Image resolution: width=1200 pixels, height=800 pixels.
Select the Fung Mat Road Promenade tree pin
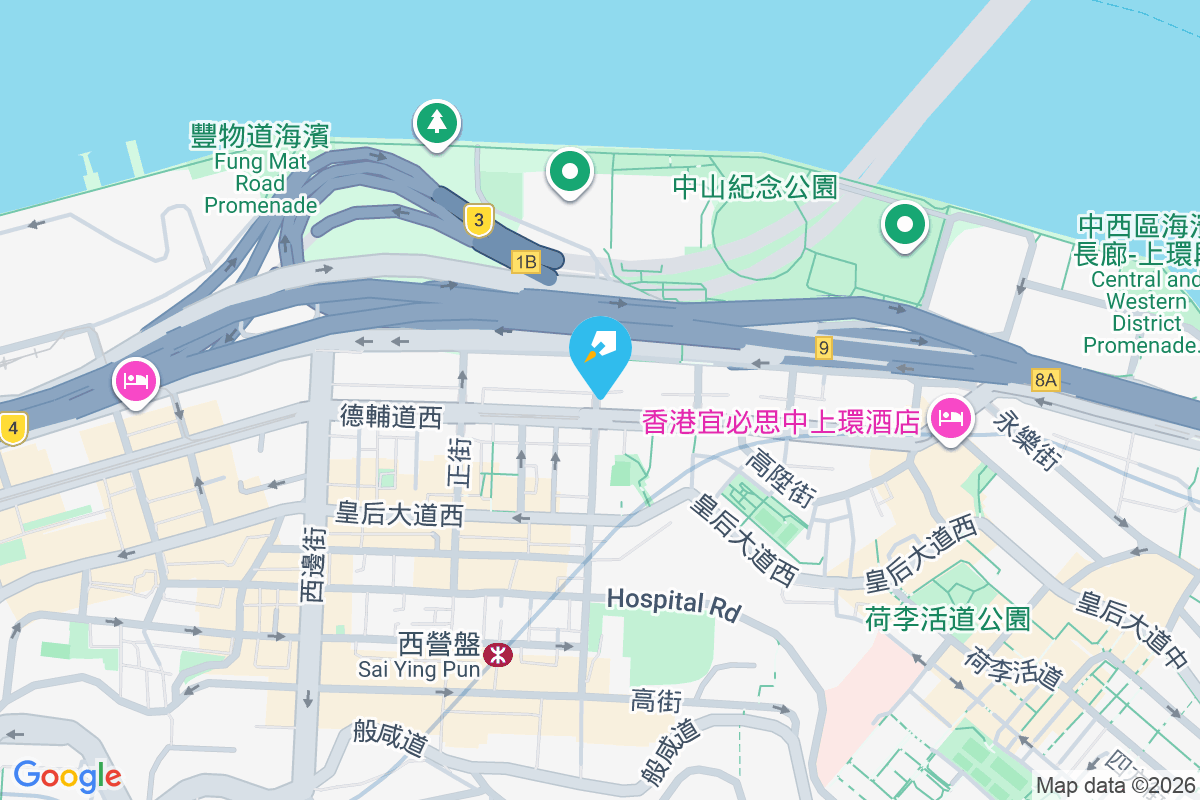coord(436,123)
